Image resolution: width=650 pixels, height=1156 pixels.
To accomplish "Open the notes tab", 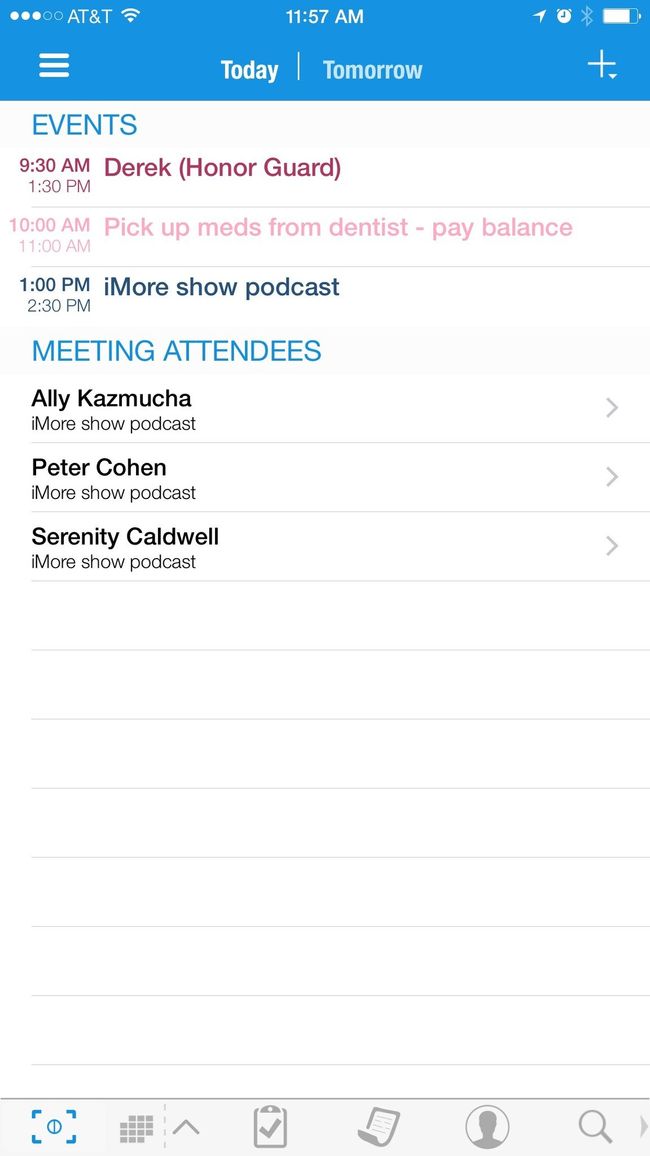I will pyautogui.click(x=379, y=1127).
